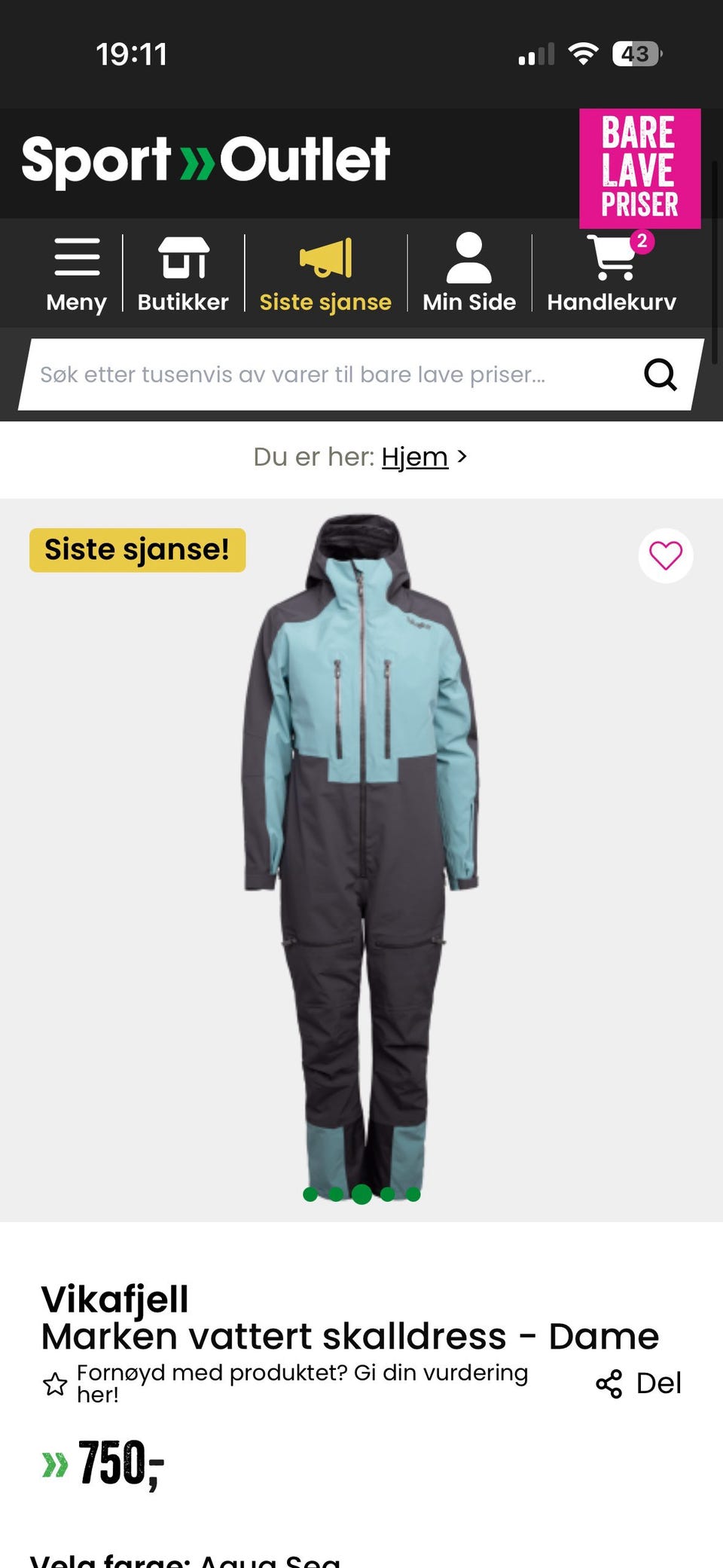Click inside the product search field

pos(301,374)
